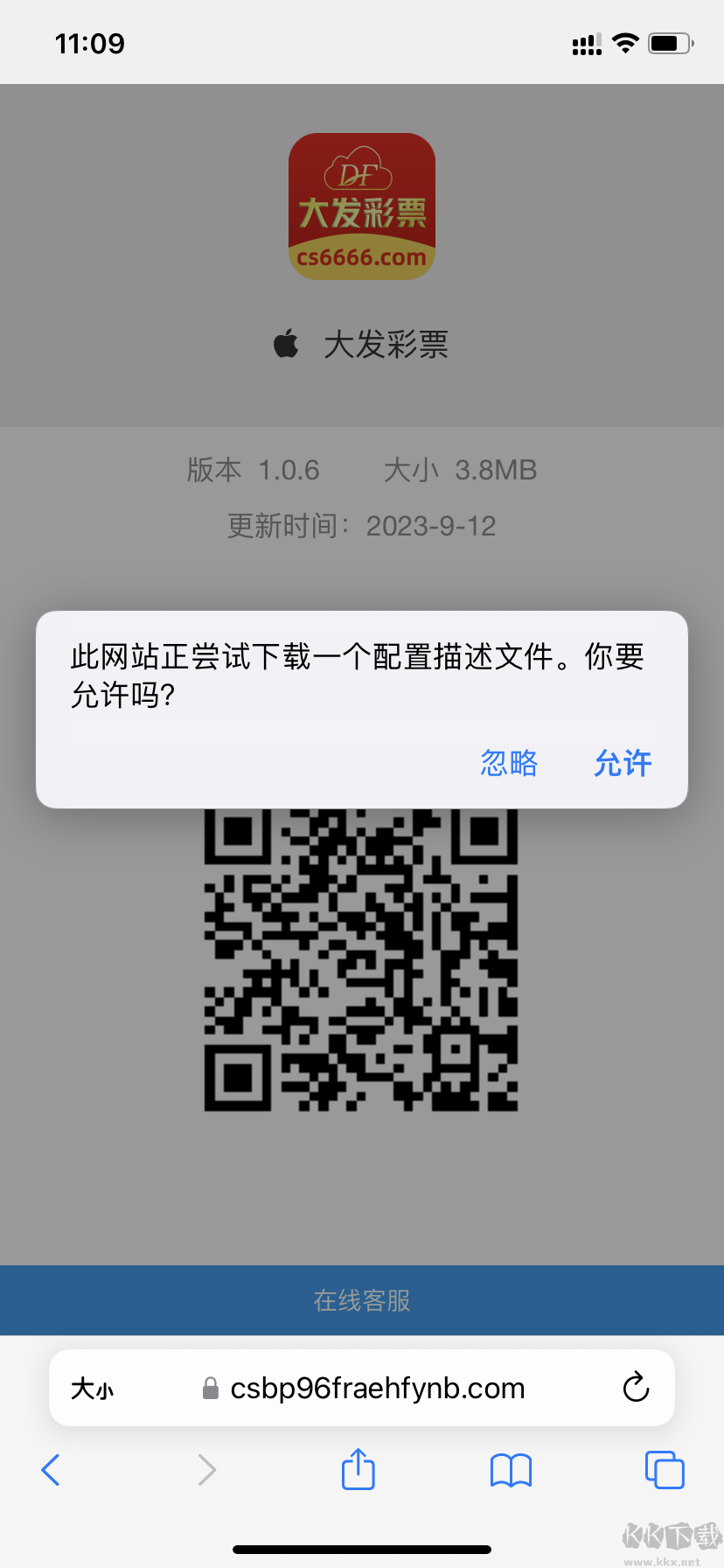The image size is (724, 1568).
Task: Open the 大小 page settings menu
Action: [93, 1389]
